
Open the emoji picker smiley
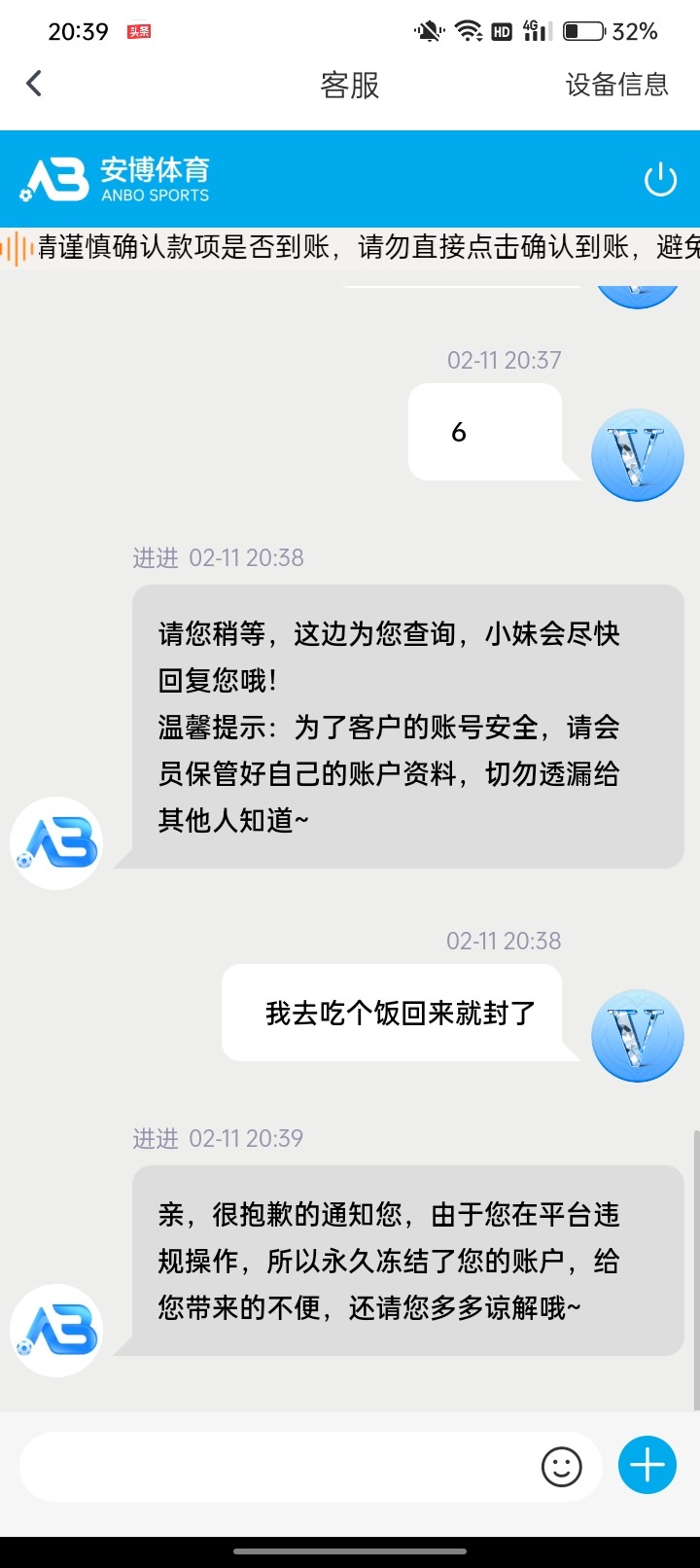[561, 1466]
